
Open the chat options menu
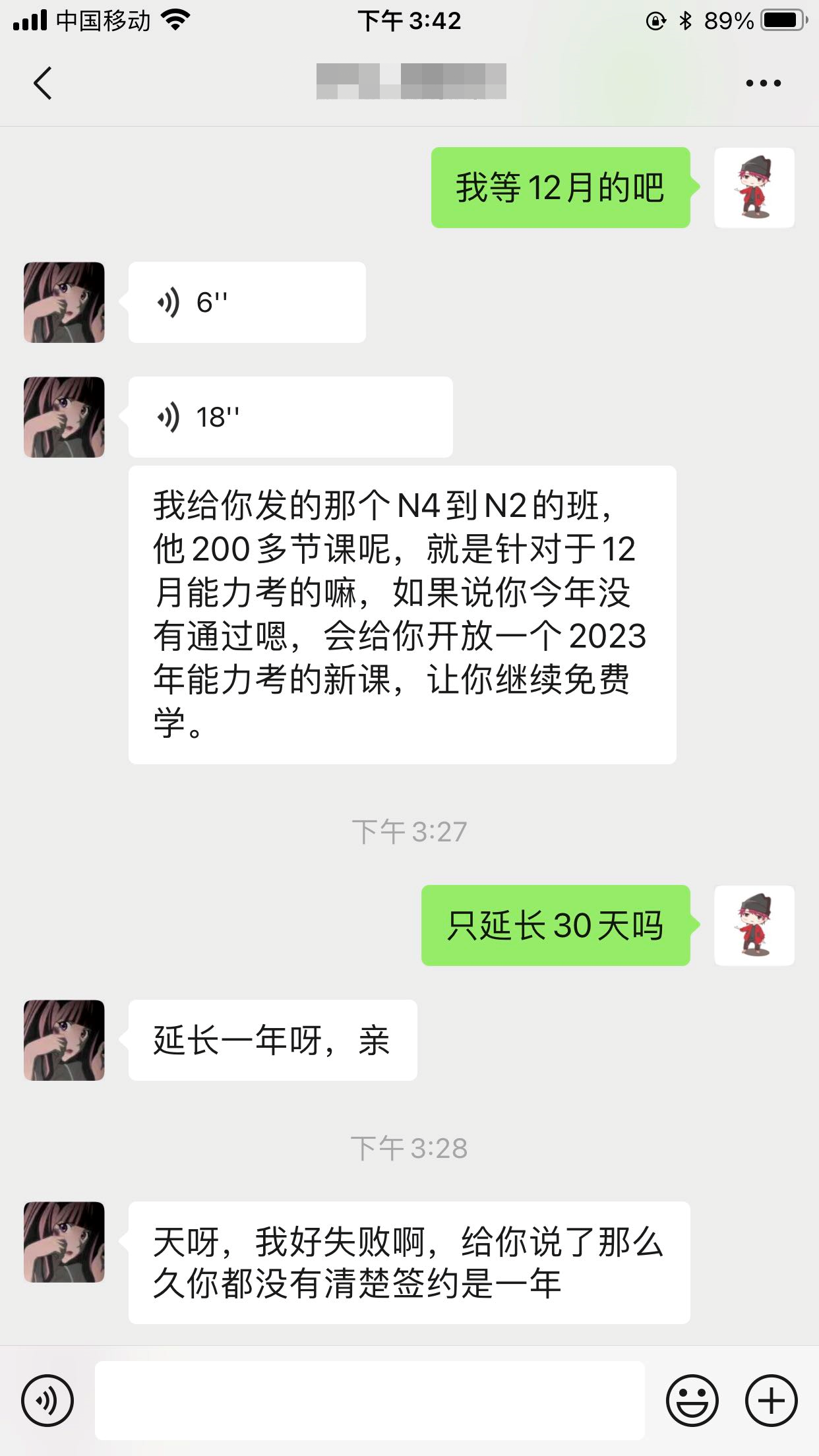(763, 83)
